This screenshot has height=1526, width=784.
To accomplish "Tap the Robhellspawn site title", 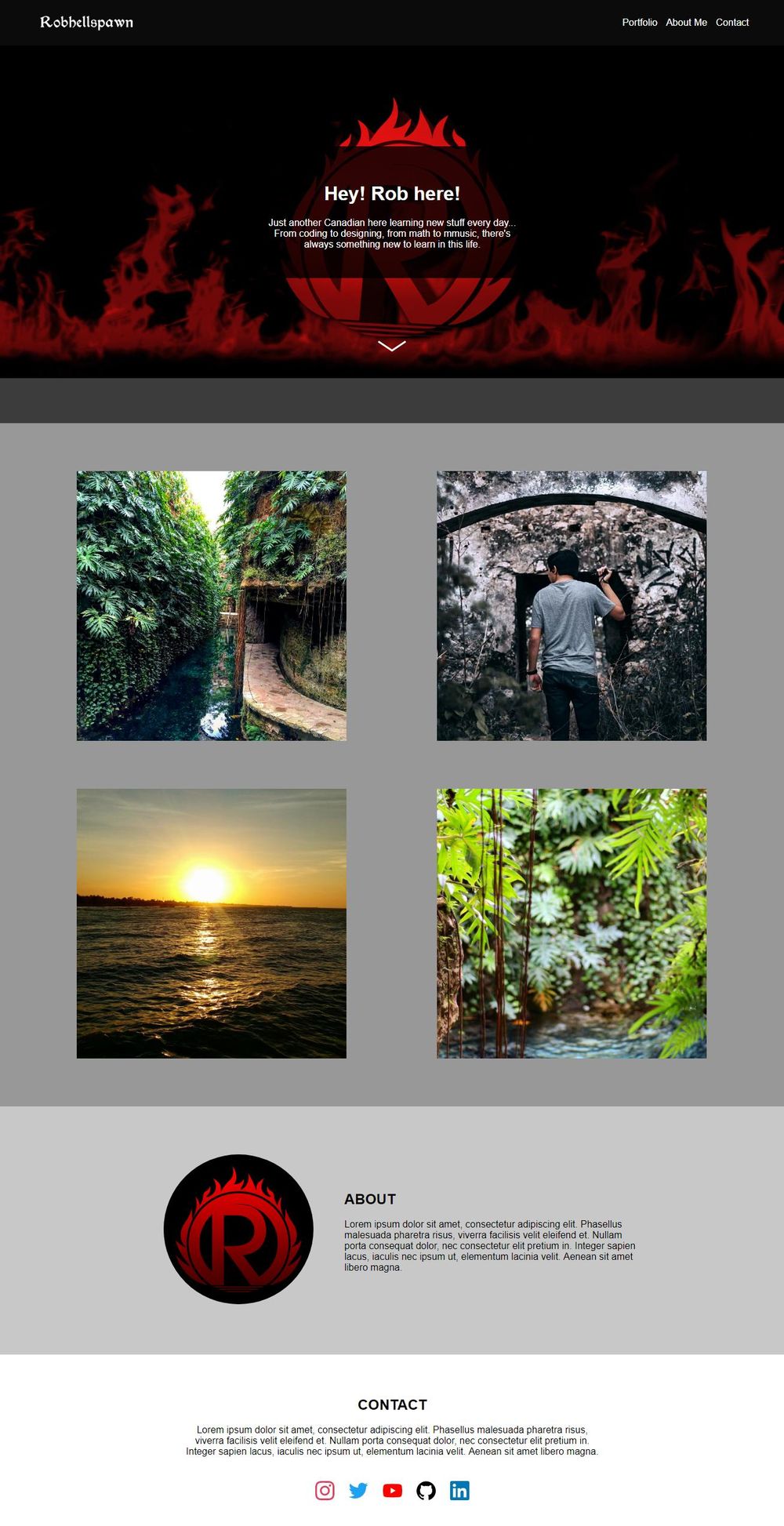I will 86,23.
